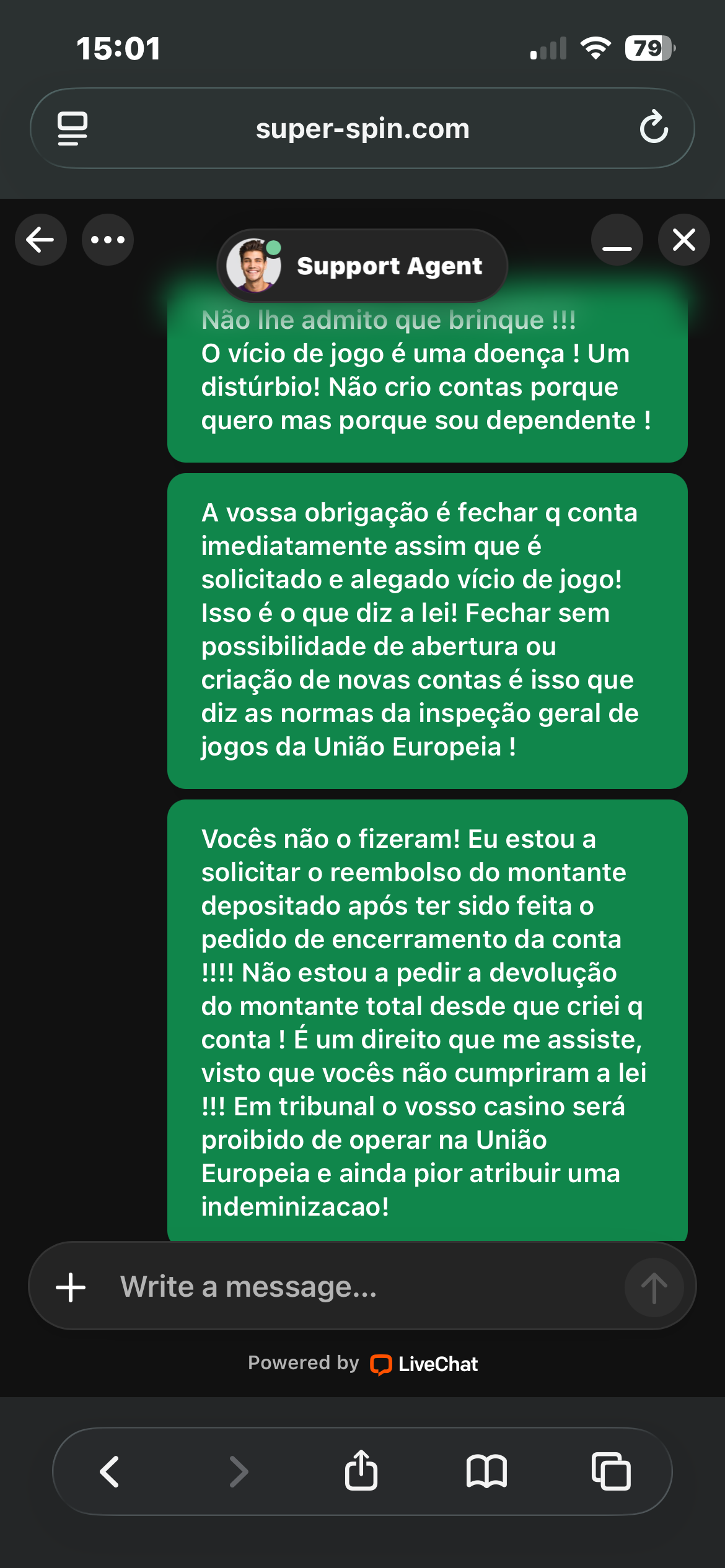Open the LiveChat powered-by link

pyautogui.click(x=425, y=1364)
